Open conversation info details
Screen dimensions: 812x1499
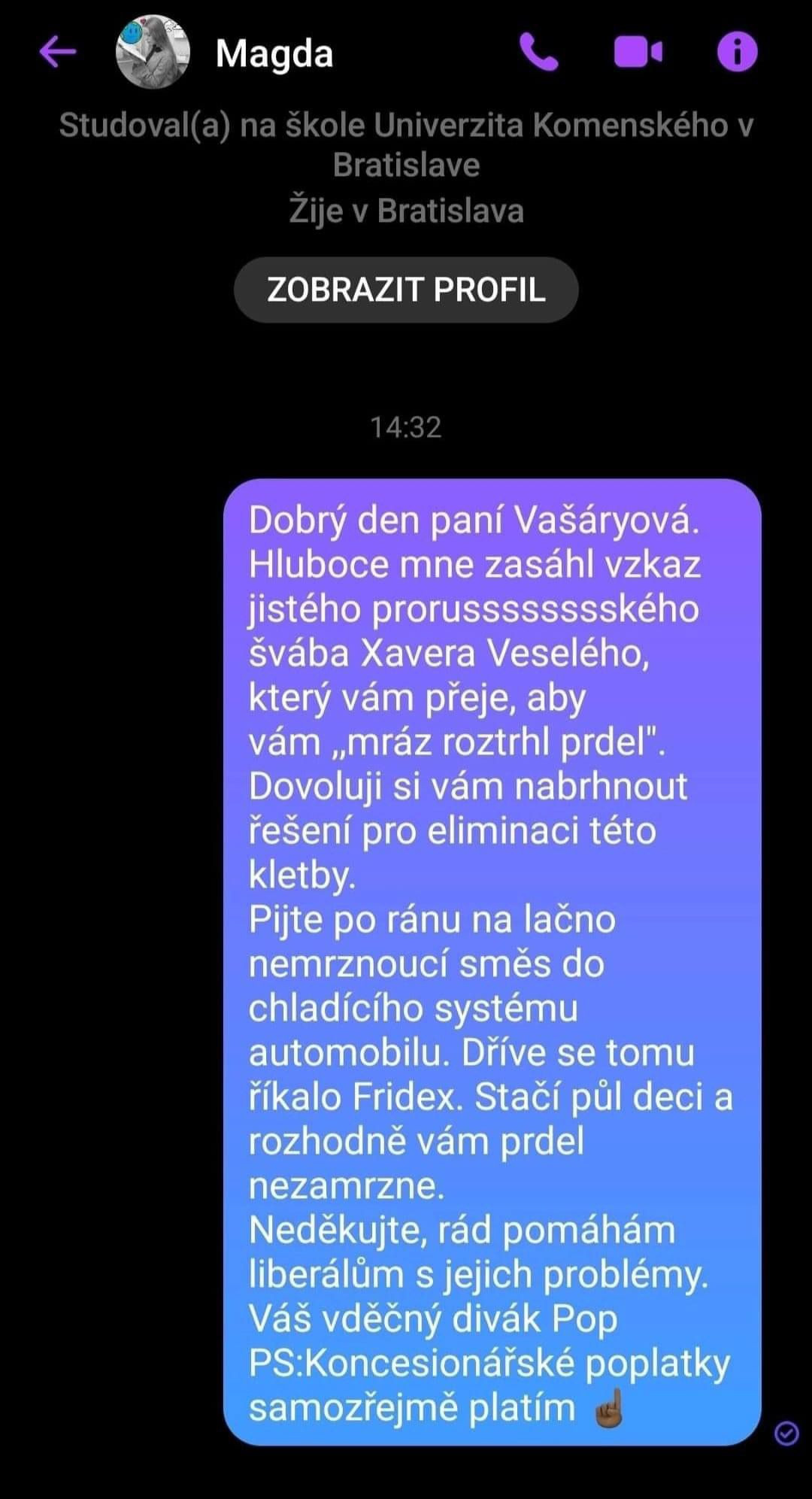pos(737,52)
